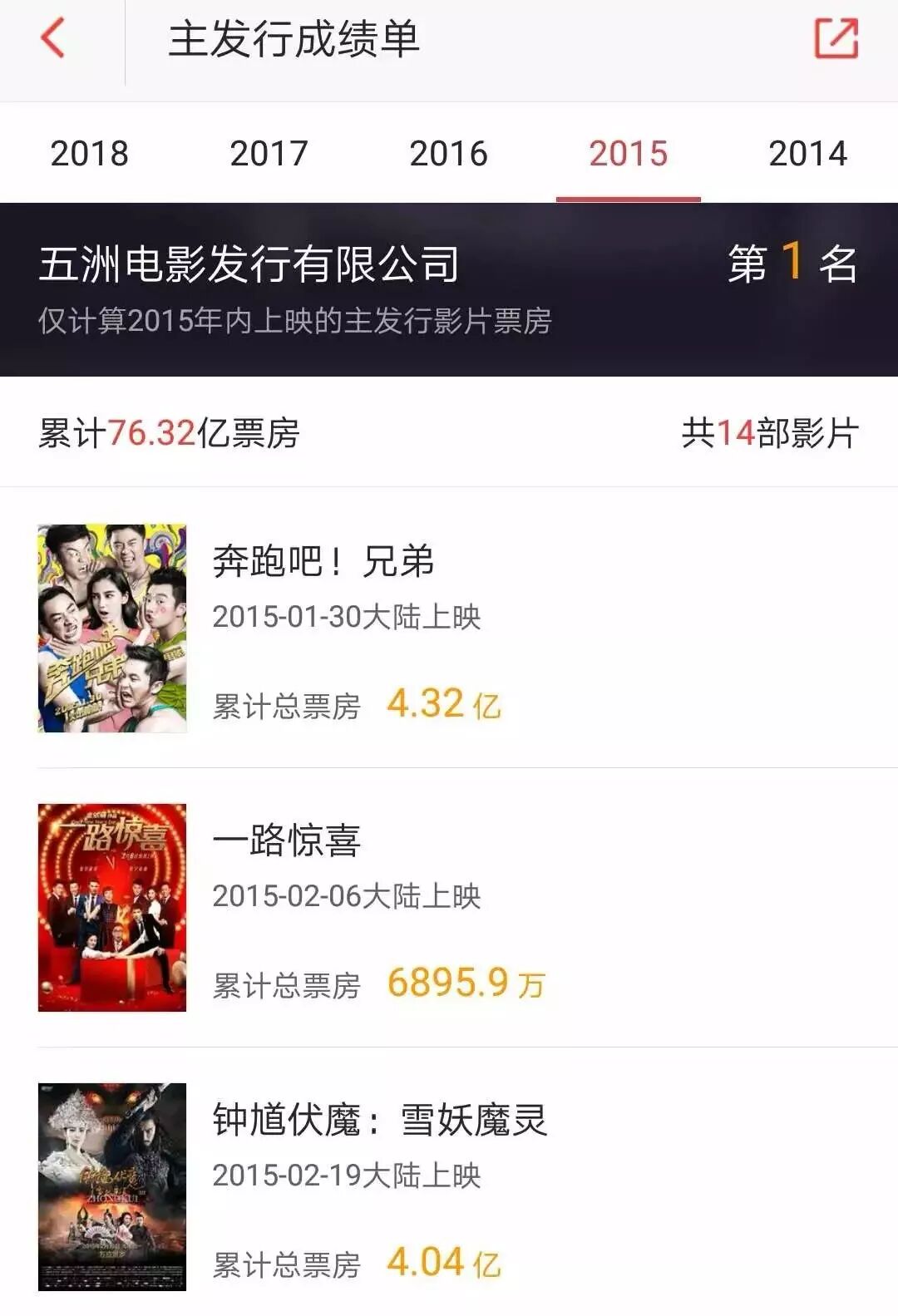
Task: Switch to the 2017 tab
Action: 269,154
